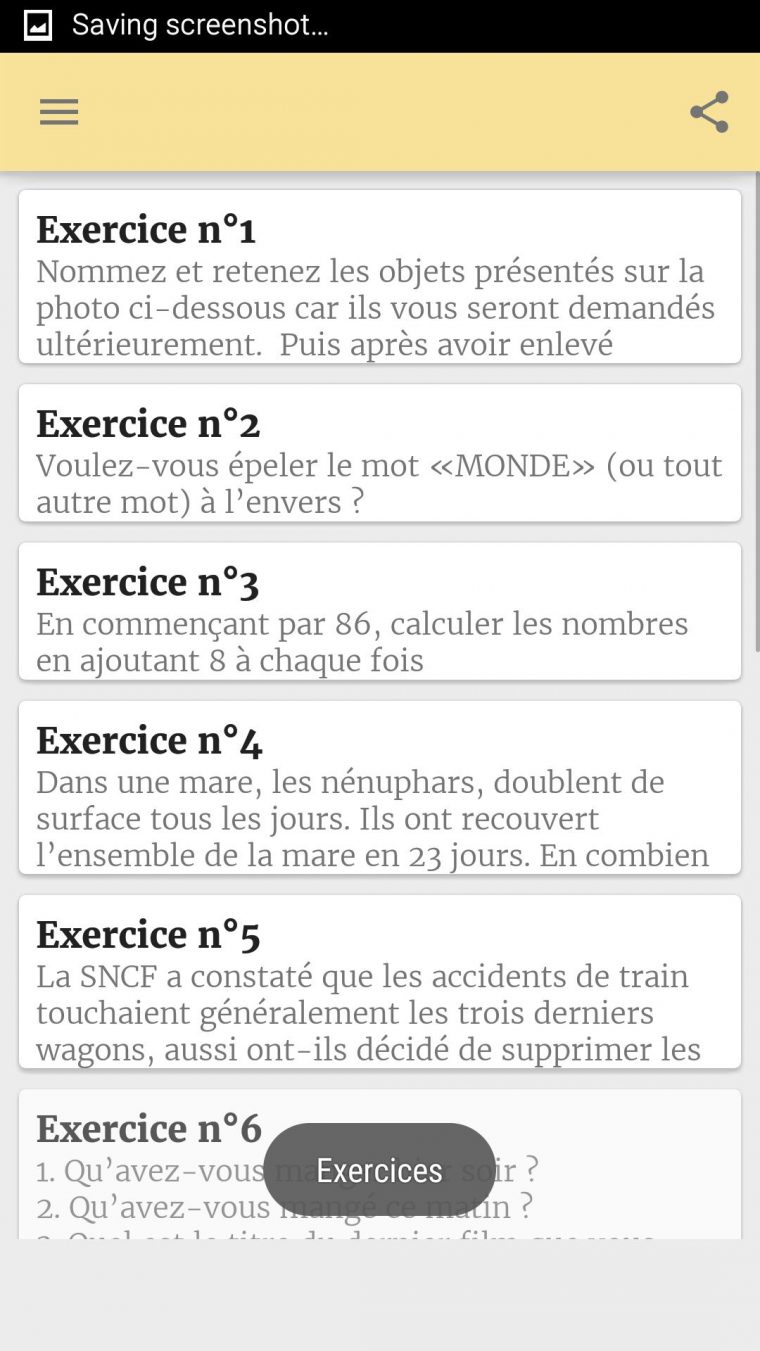View Exercice n°3 starting with 86

(379, 611)
